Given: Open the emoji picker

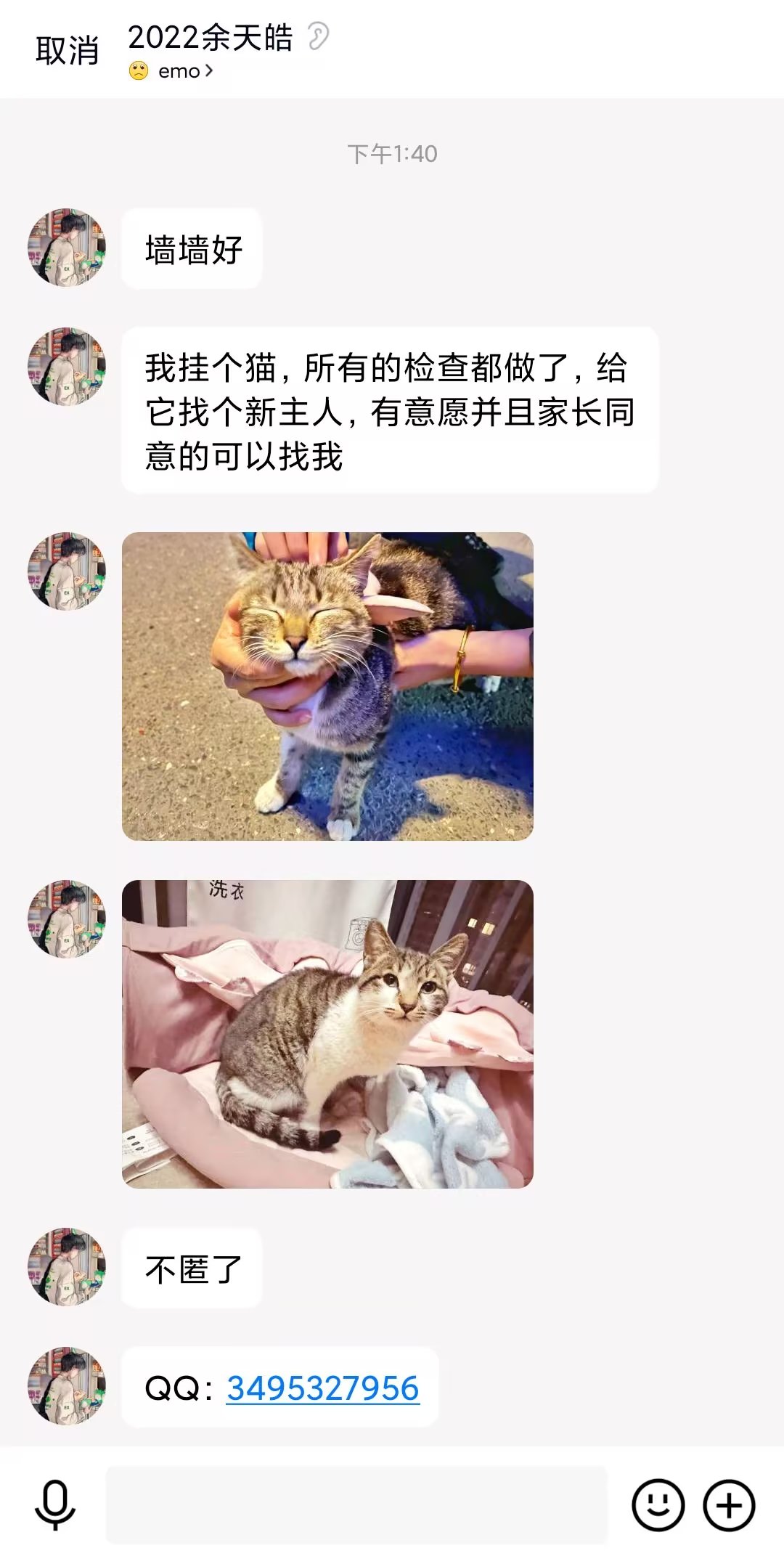Looking at the screenshot, I should coord(658,1504).
